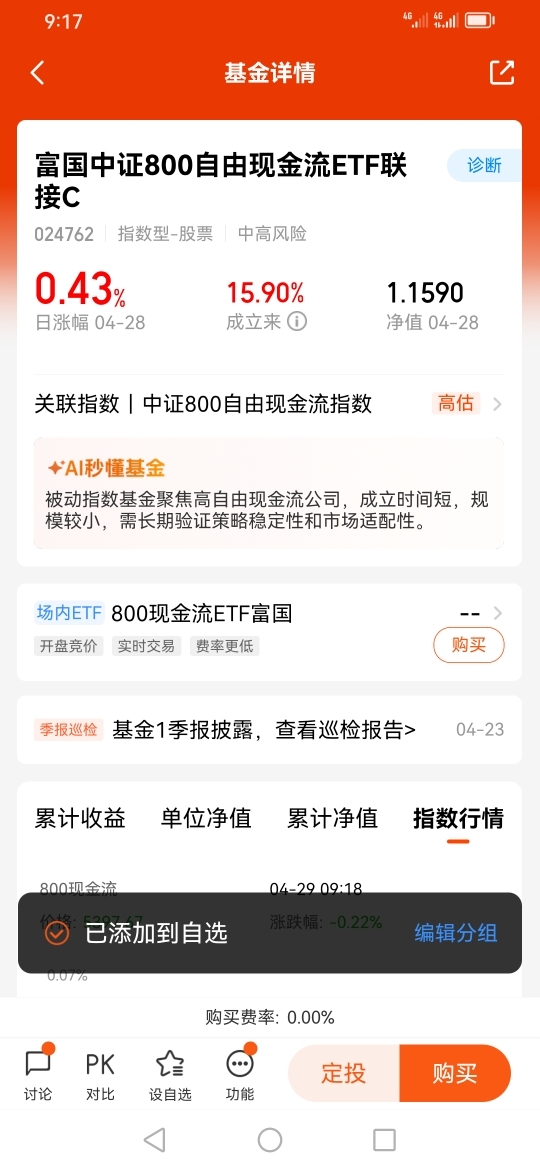Viewport: 540px width, 1170px height.
Task: Switch to the 累计净值 tab
Action: pyautogui.click(x=333, y=818)
